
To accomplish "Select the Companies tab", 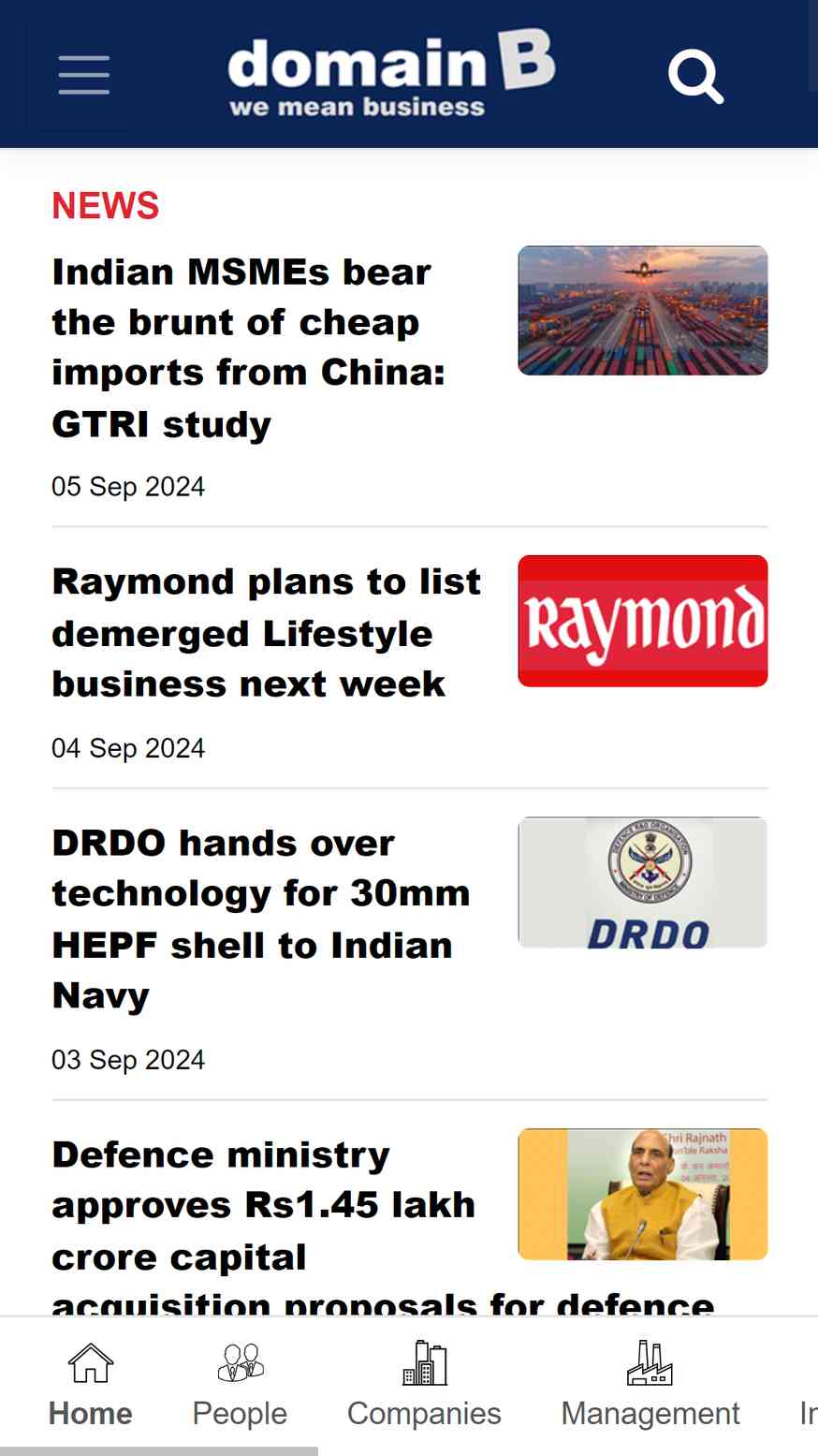I will tap(424, 1386).
